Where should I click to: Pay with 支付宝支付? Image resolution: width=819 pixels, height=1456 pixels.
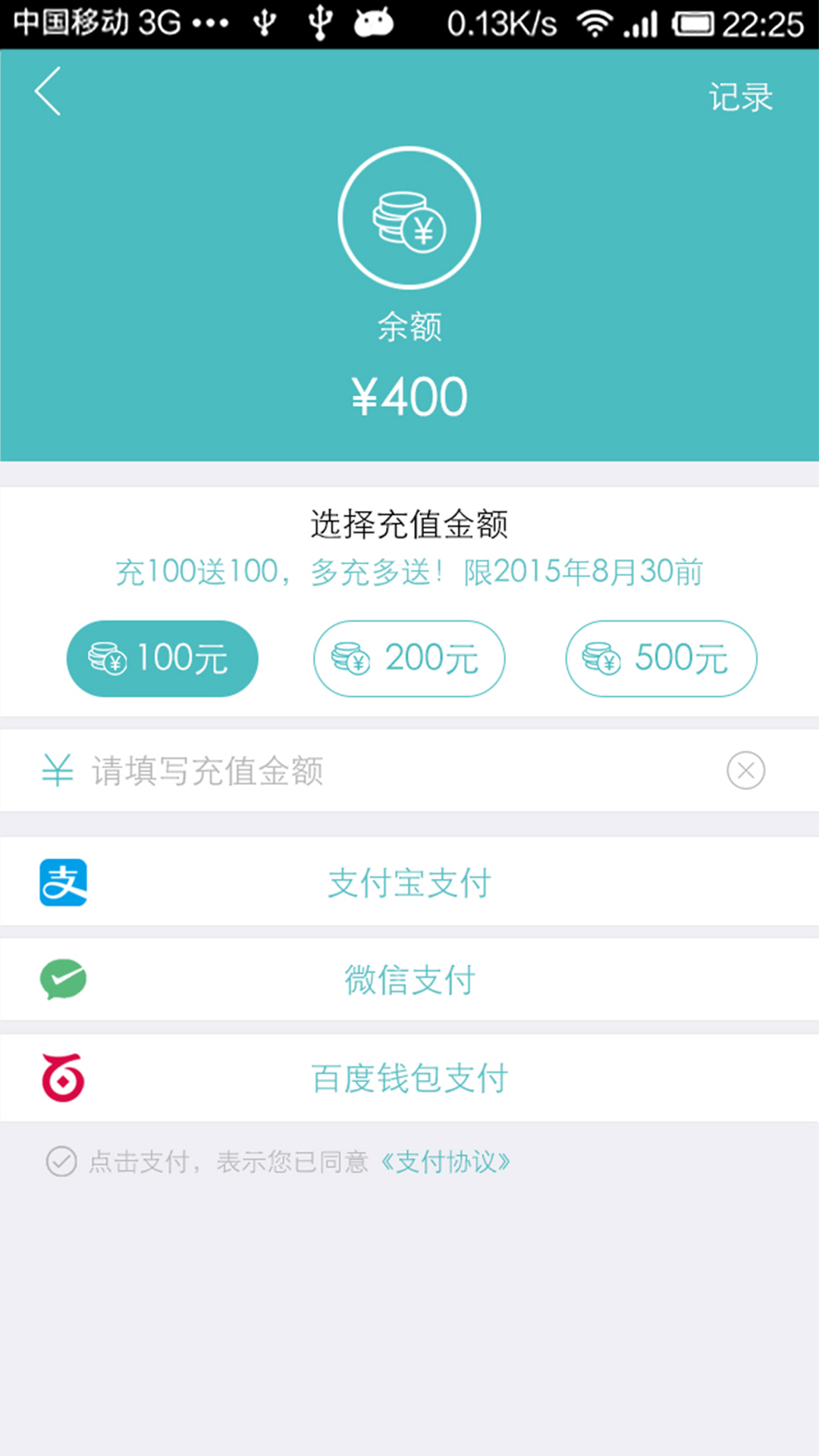point(409,883)
